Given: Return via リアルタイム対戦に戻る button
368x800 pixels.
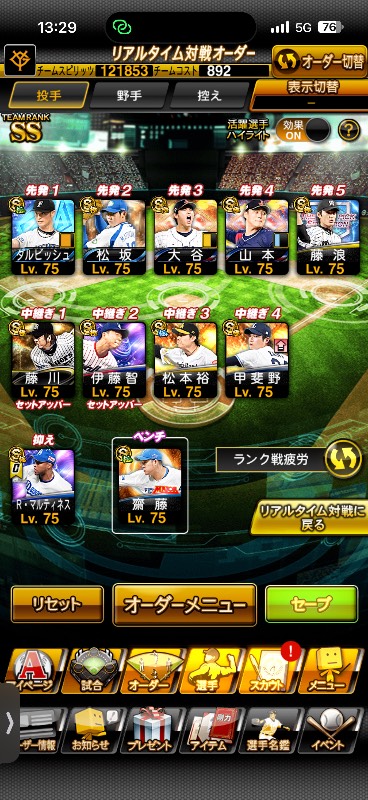Looking at the screenshot, I should [x=309, y=517].
